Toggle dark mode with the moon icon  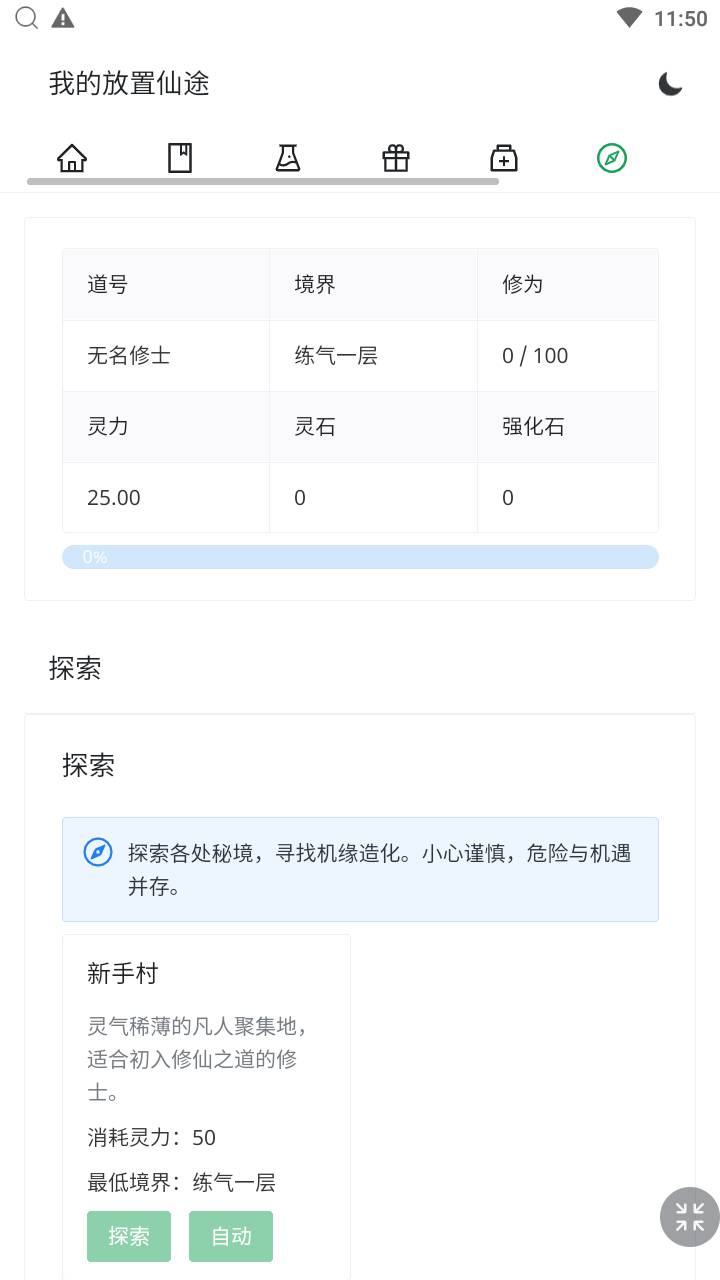670,84
